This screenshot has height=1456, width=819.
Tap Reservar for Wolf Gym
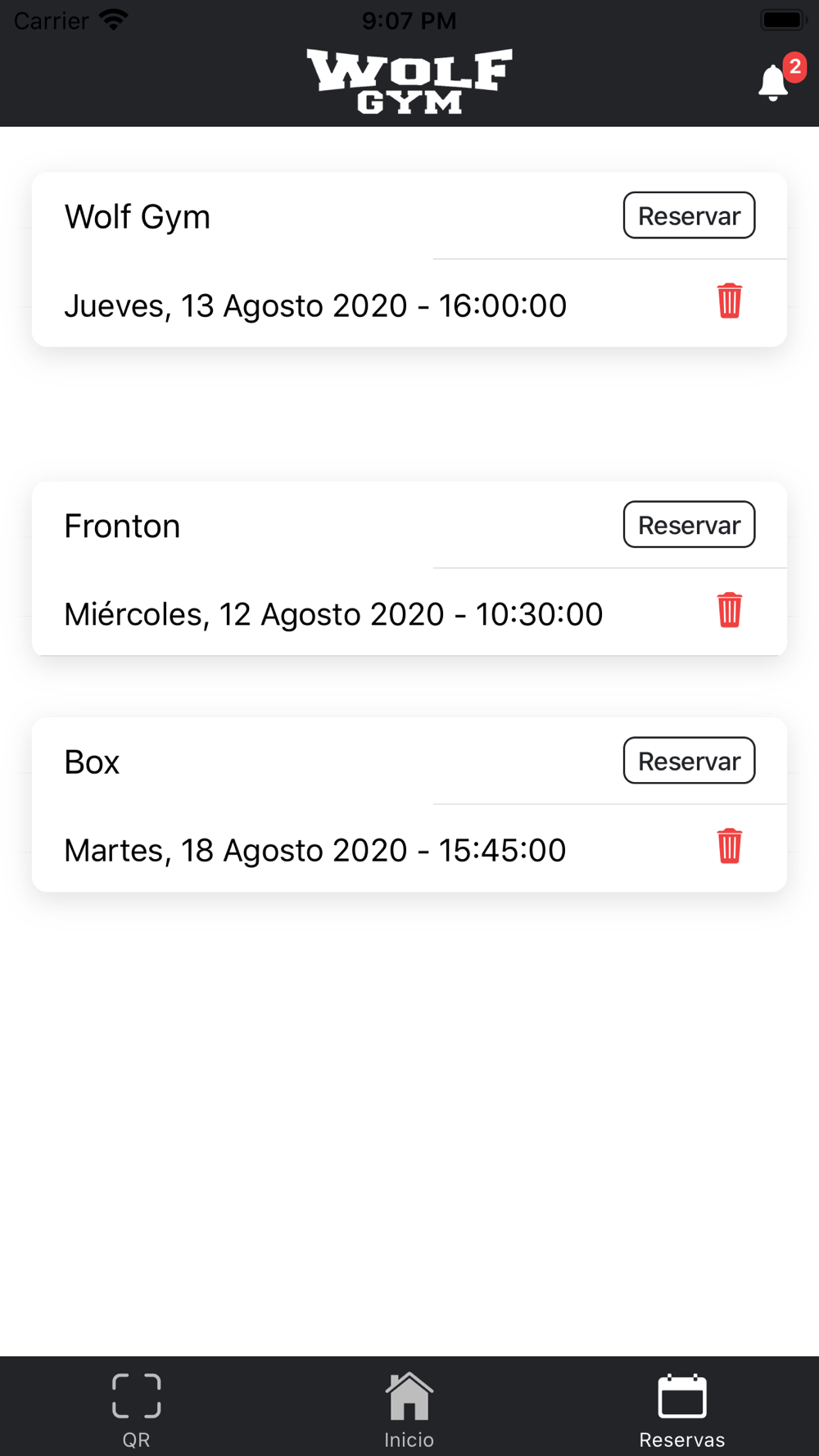(689, 215)
